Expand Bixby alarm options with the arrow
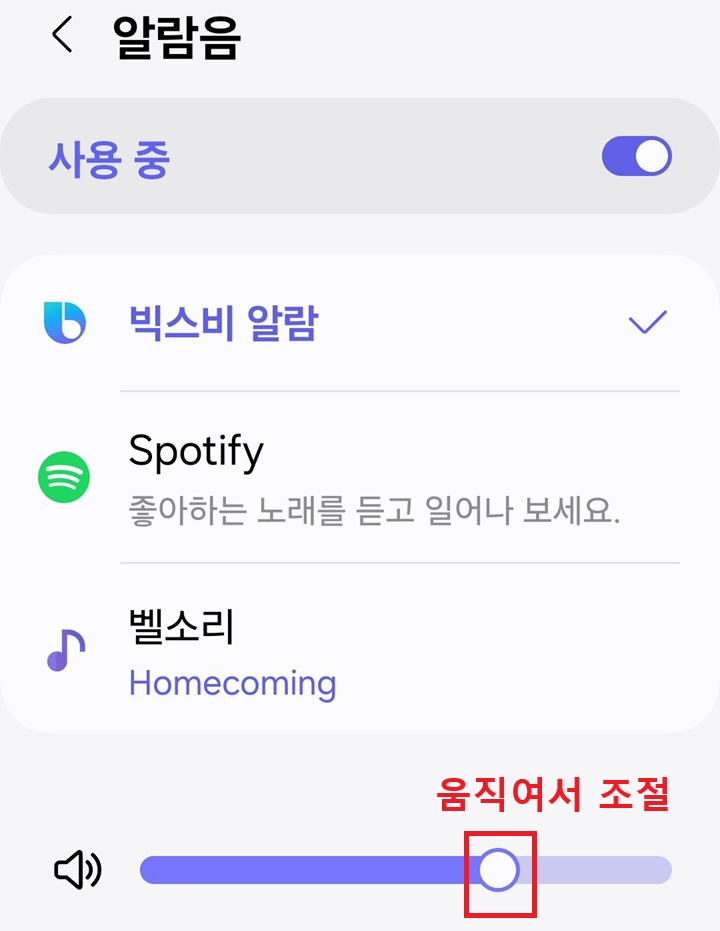 coord(648,321)
